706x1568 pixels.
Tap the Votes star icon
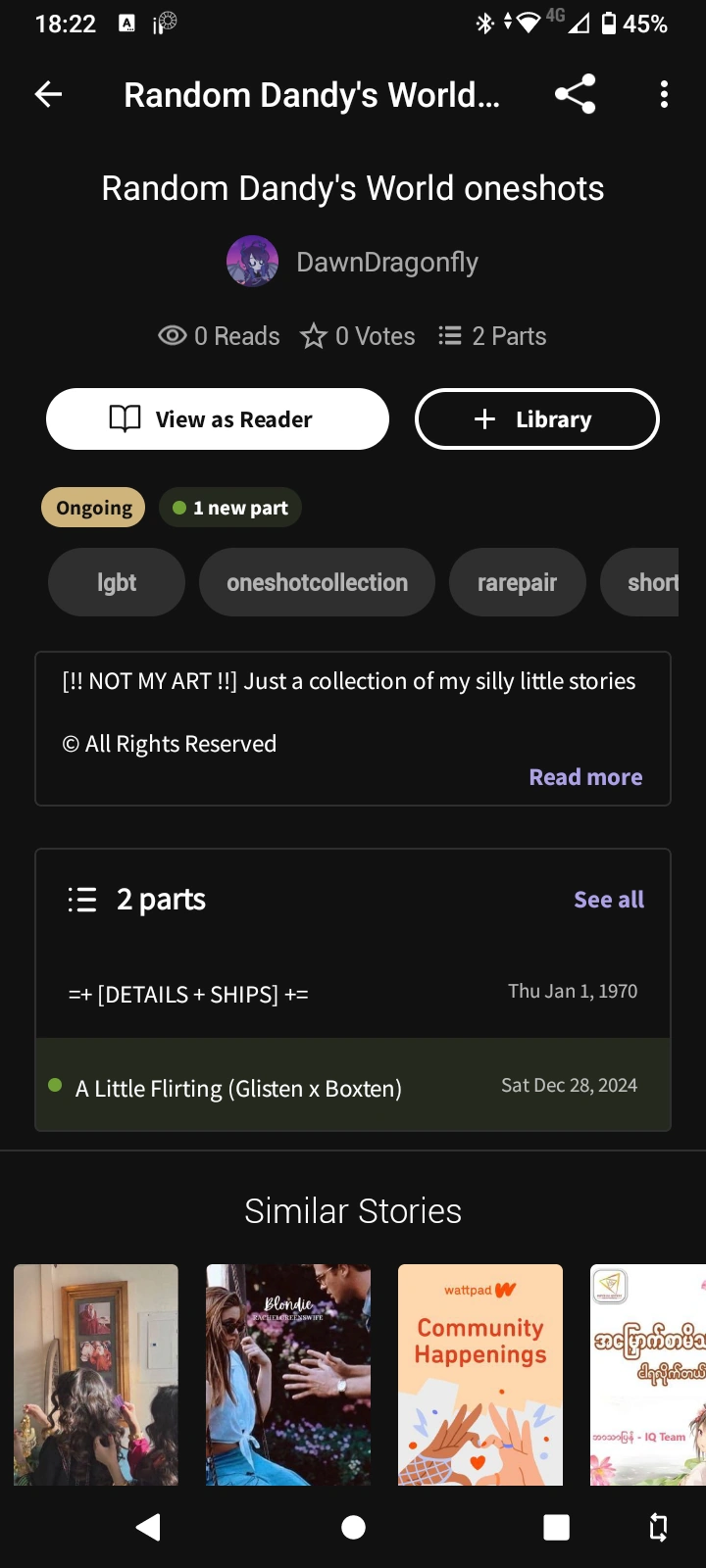click(x=314, y=335)
